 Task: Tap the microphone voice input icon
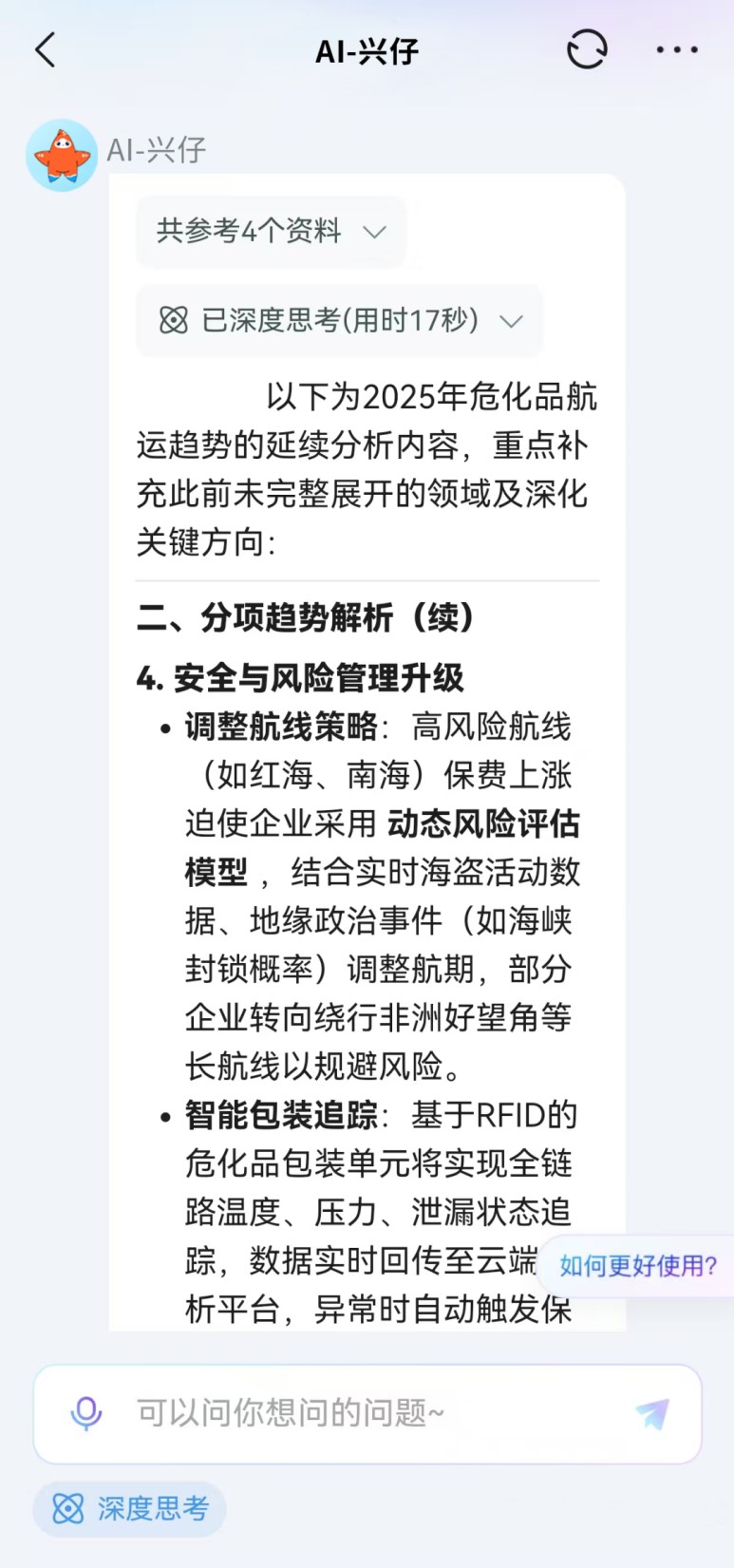[x=86, y=1413]
